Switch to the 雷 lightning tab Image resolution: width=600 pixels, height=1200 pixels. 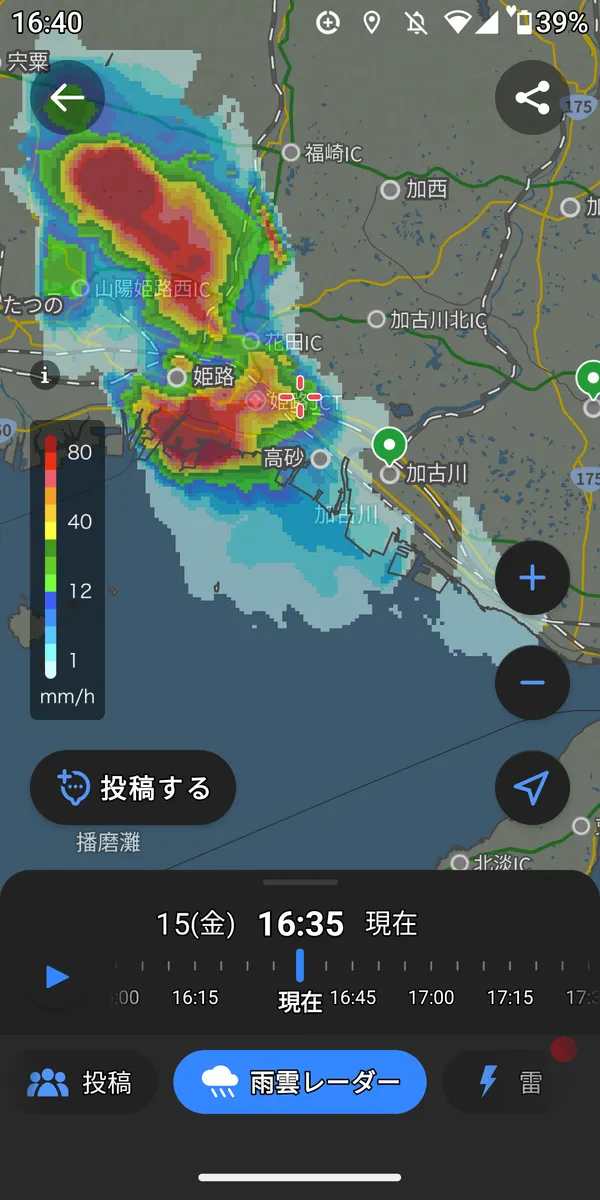coord(510,1082)
